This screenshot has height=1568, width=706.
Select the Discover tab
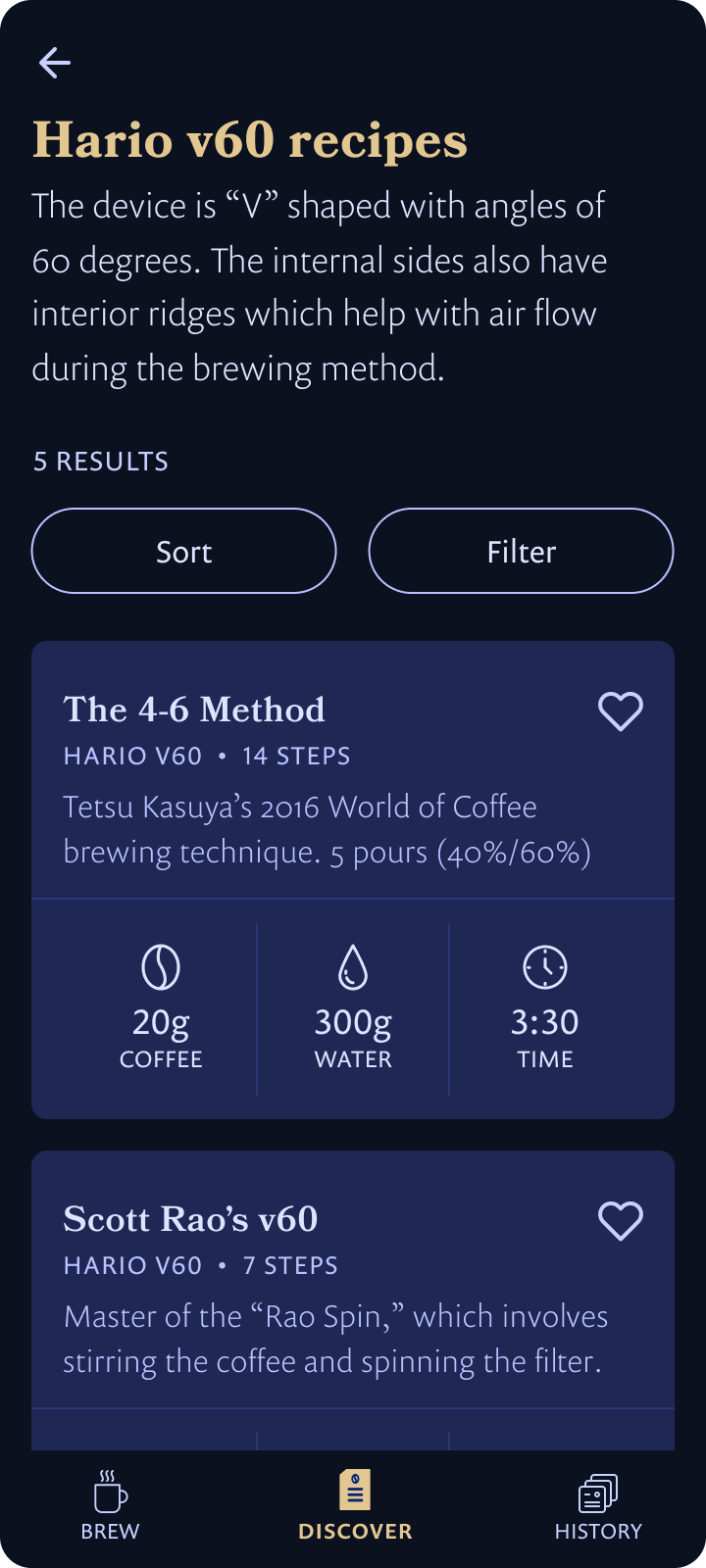click(355, 1506)
